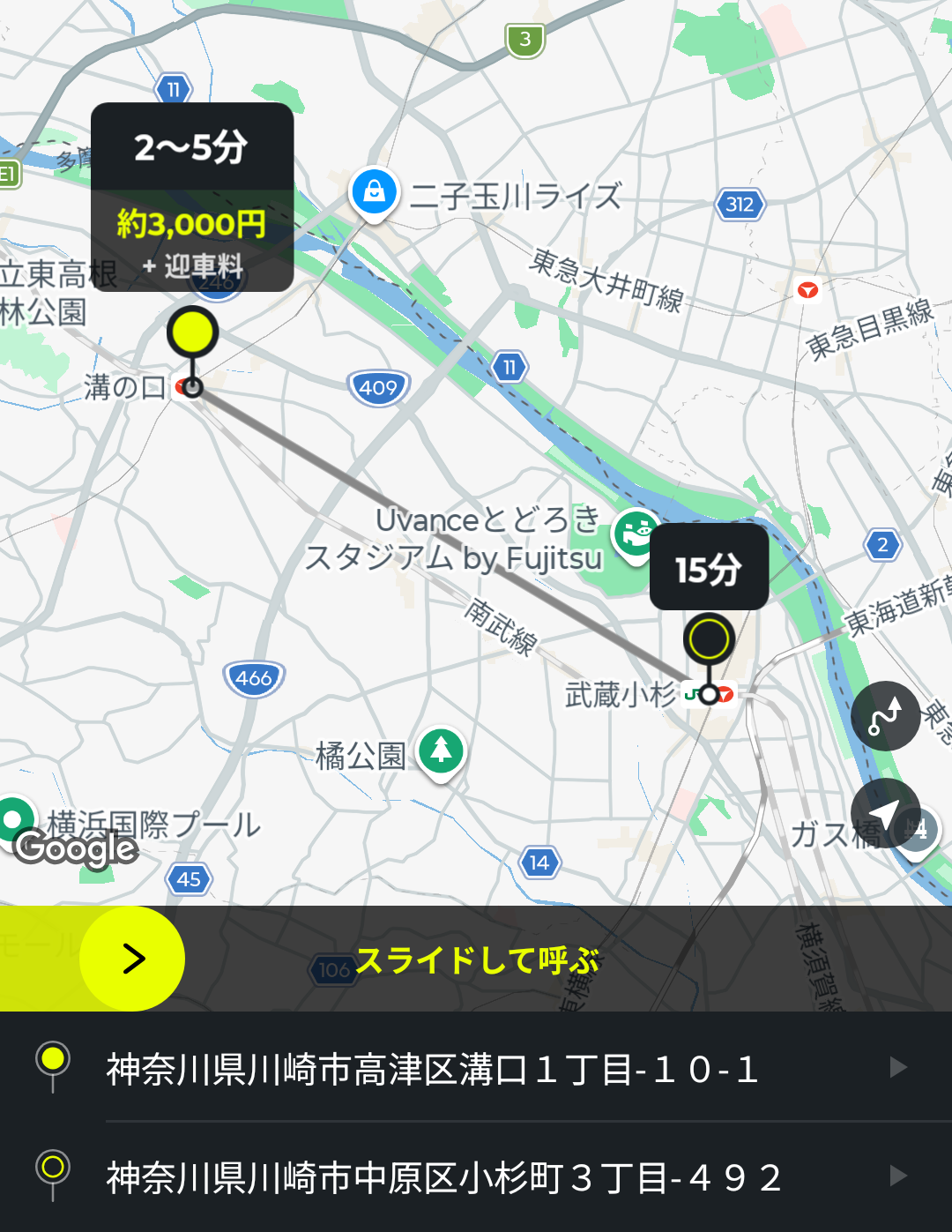Tap the yellow slide-to-call arrow button
Viewport: 952px width, 1232px height.
(132, 959)
